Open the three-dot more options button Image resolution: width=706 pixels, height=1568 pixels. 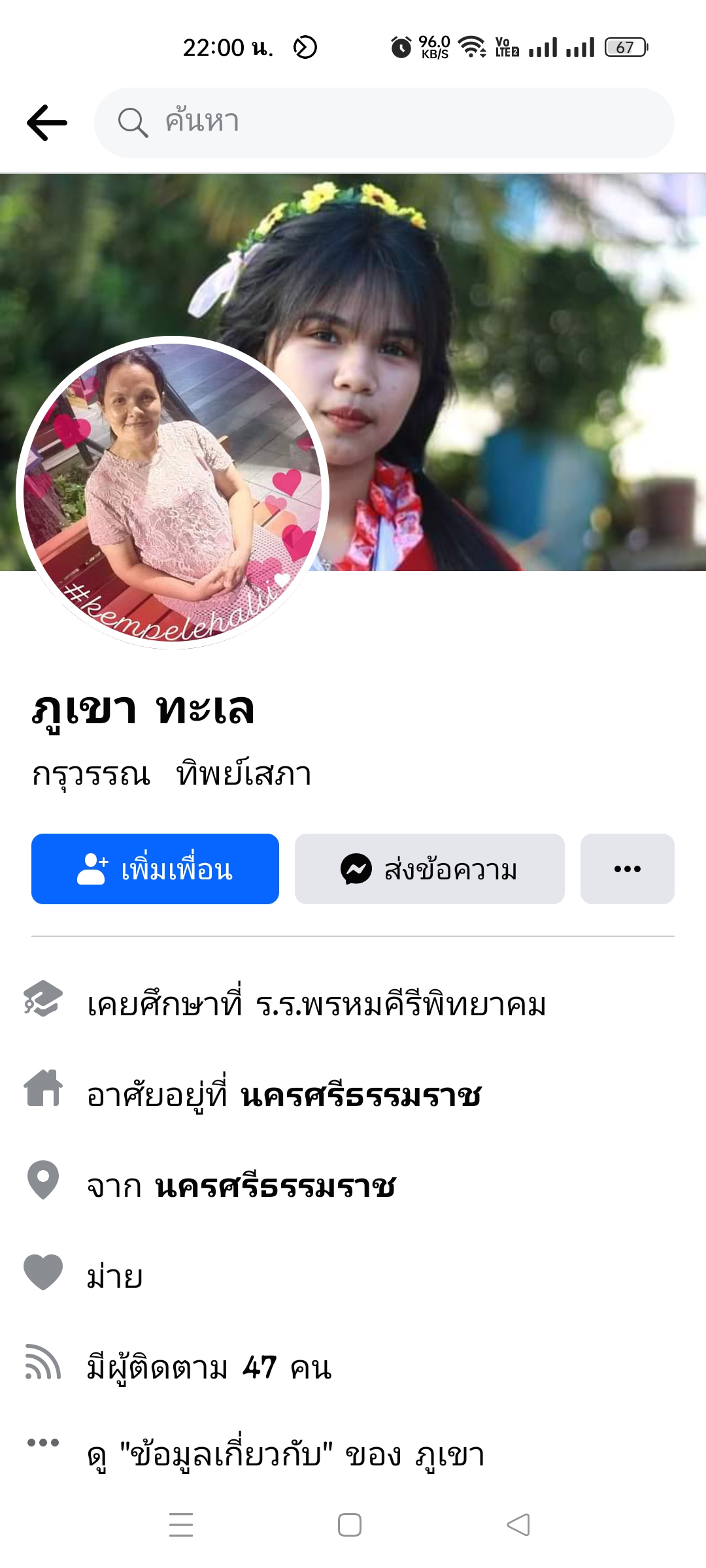pyautogui.click(x=627, y=869)
